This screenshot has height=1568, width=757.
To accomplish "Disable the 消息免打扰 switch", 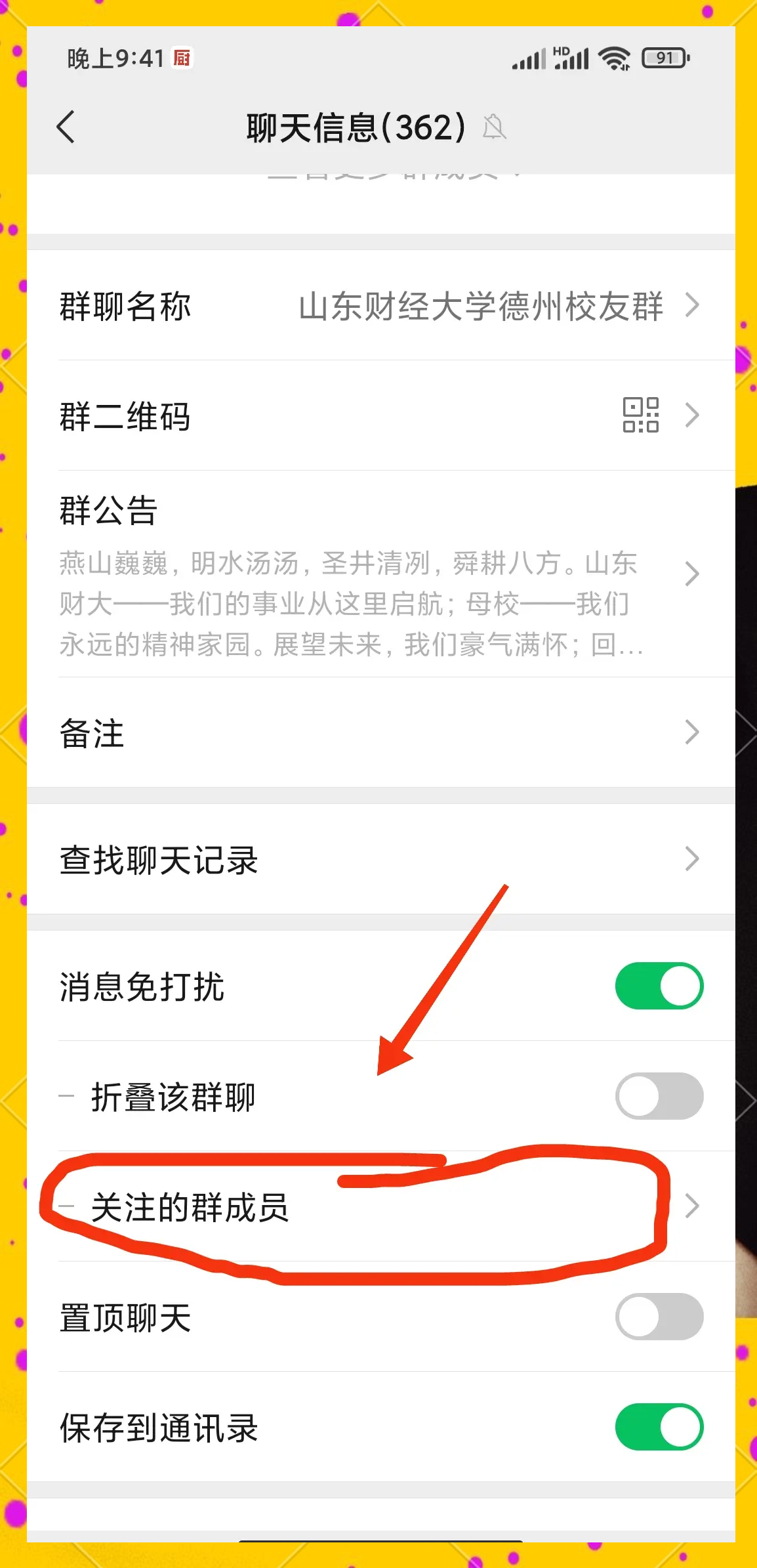I will click(658, 985).
